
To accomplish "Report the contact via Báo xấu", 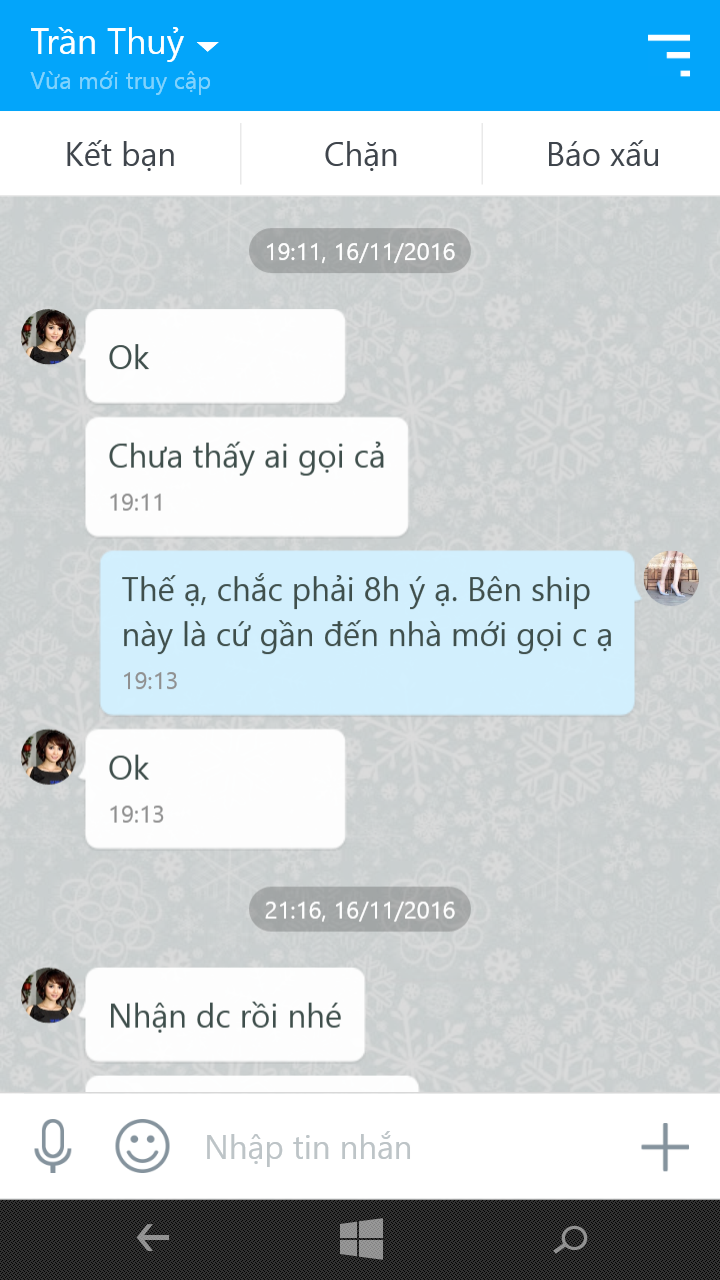I will coord(602,155).
